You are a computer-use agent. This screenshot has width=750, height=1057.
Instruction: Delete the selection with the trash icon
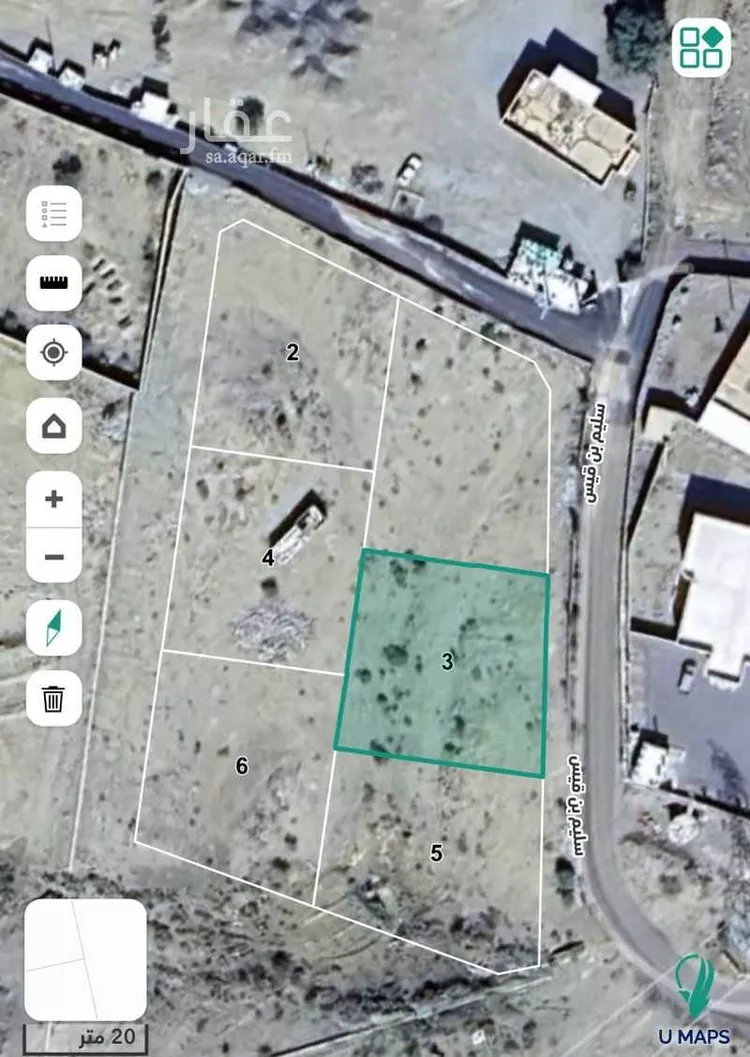click(54, 699)
